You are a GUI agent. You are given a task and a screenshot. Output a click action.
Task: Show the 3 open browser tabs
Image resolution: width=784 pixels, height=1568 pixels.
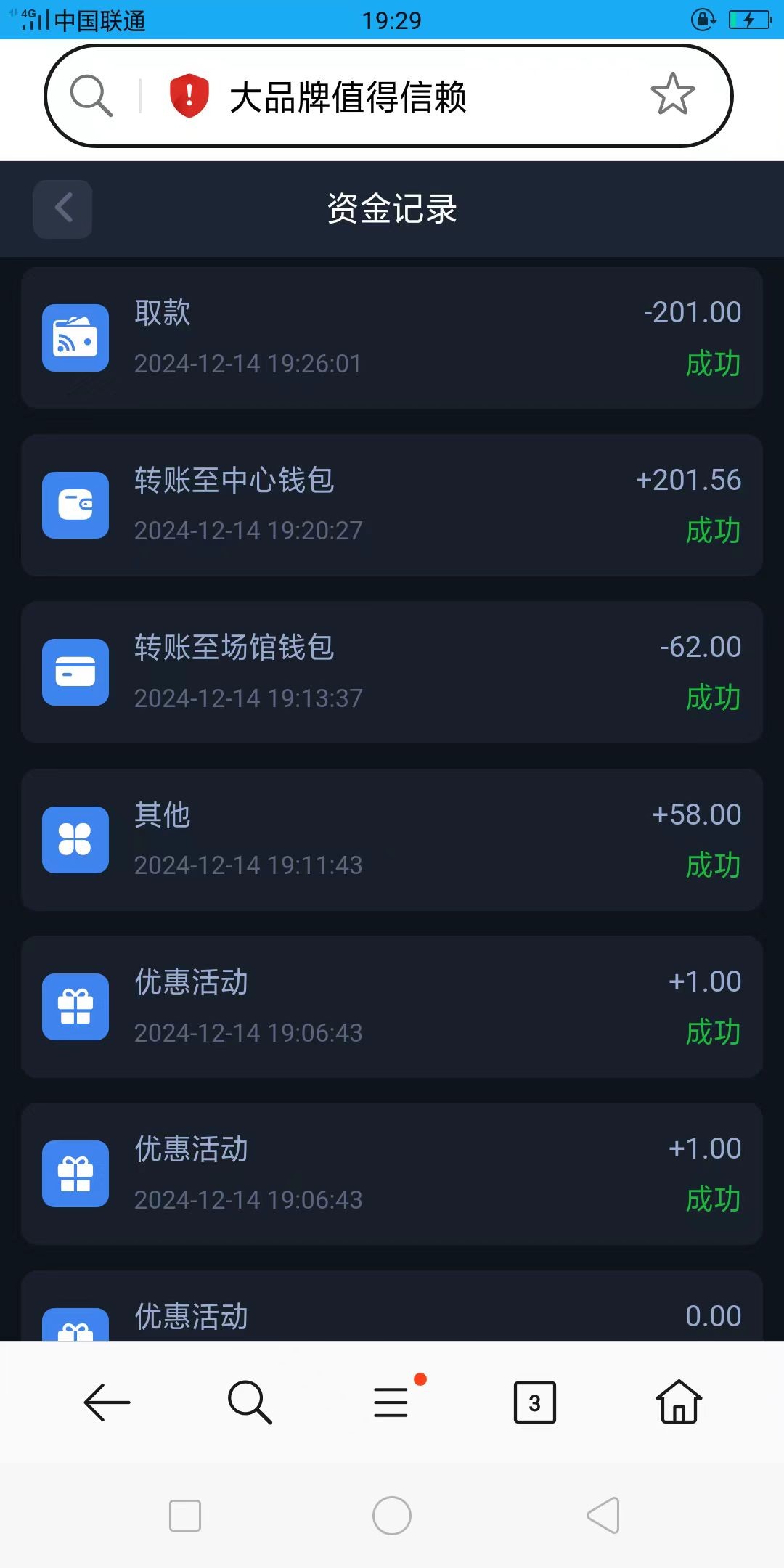[534, 1402]
